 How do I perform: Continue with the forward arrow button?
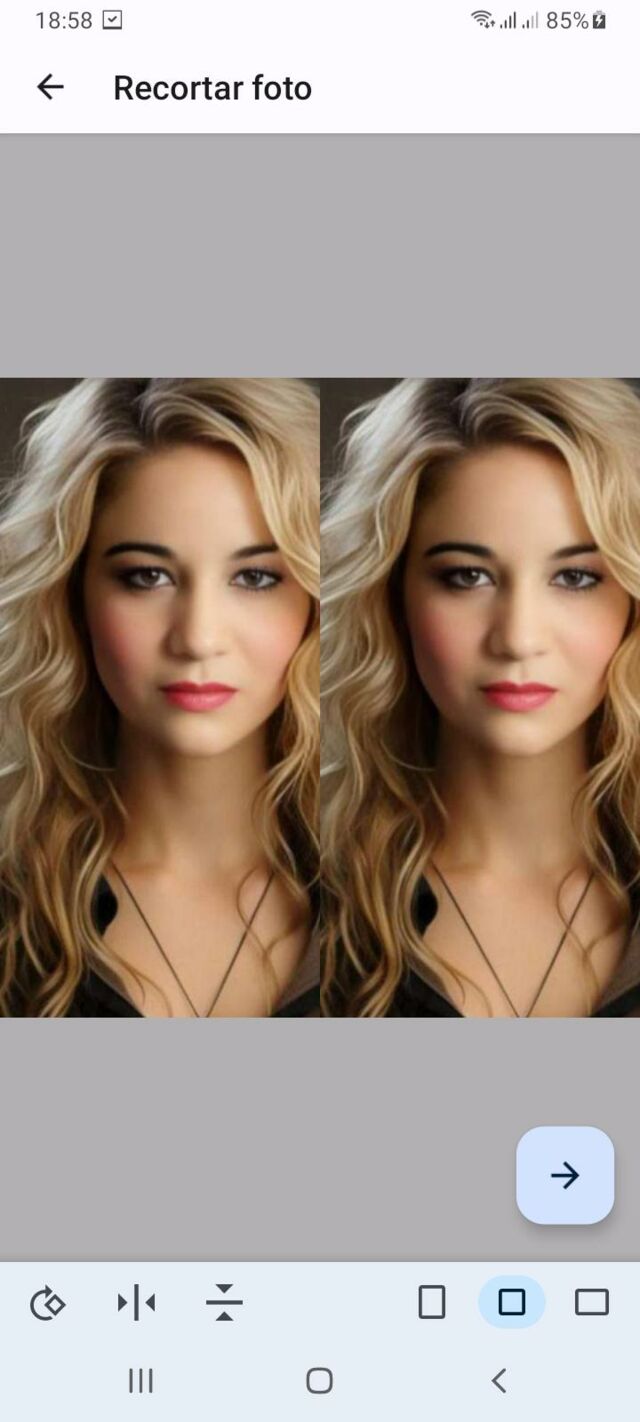565,1175
